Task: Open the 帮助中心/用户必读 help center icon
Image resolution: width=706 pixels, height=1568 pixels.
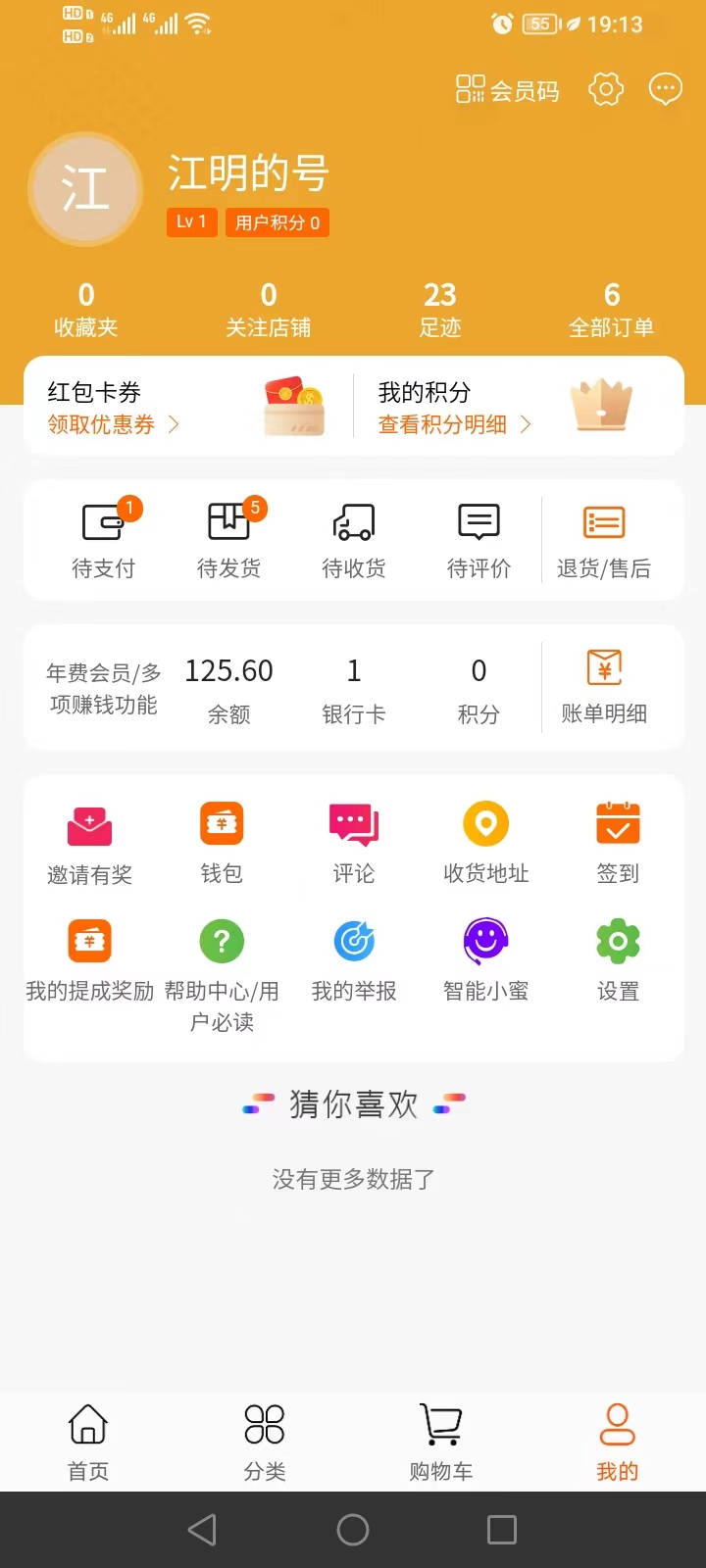Action: (x=221, y=957)
